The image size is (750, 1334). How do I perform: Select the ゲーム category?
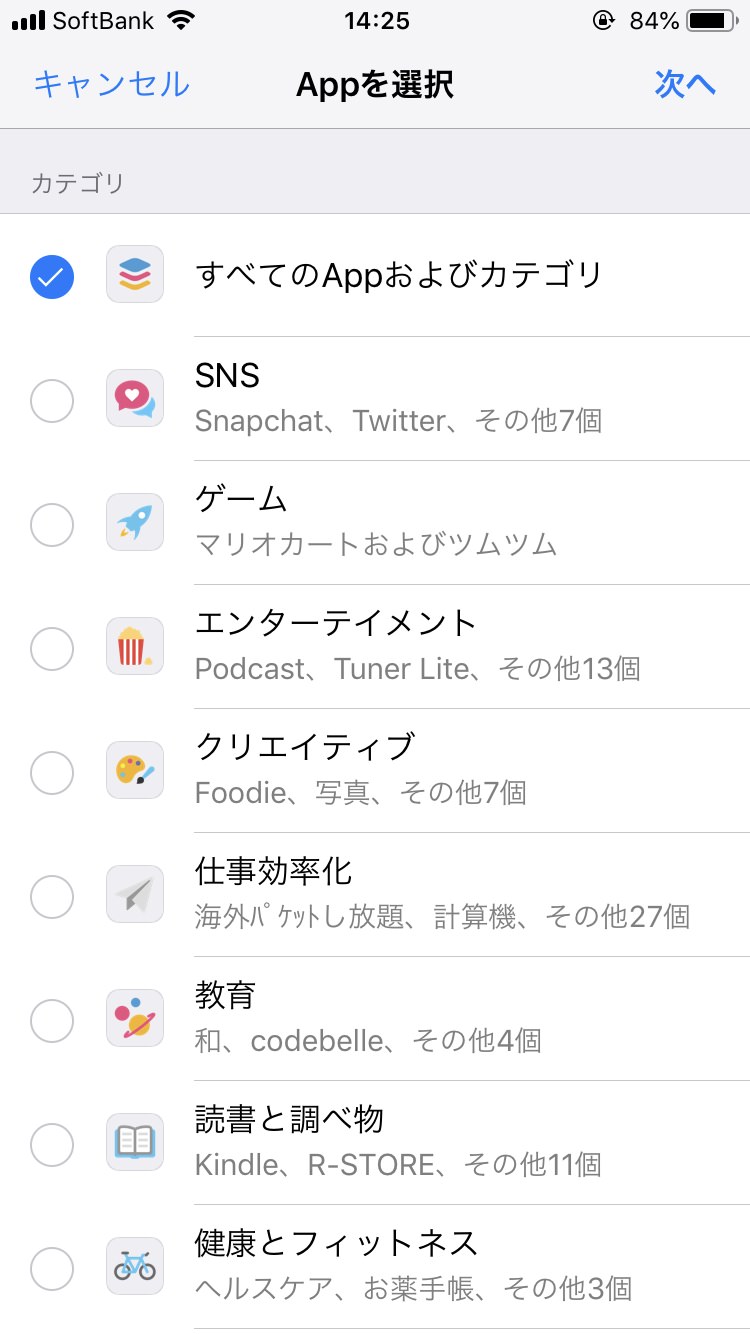[x=52, y=524]
